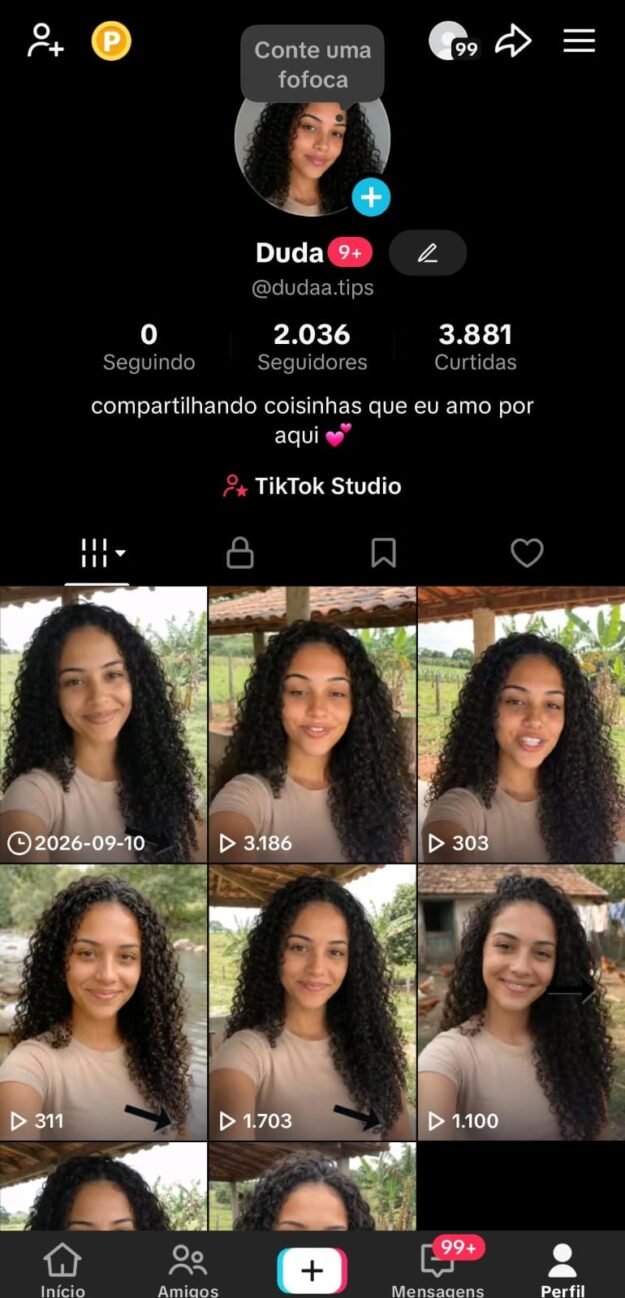The width and height of the screenshot is (625, 1298).
Task: Open the hamburger menu
Action: point(579,41)
